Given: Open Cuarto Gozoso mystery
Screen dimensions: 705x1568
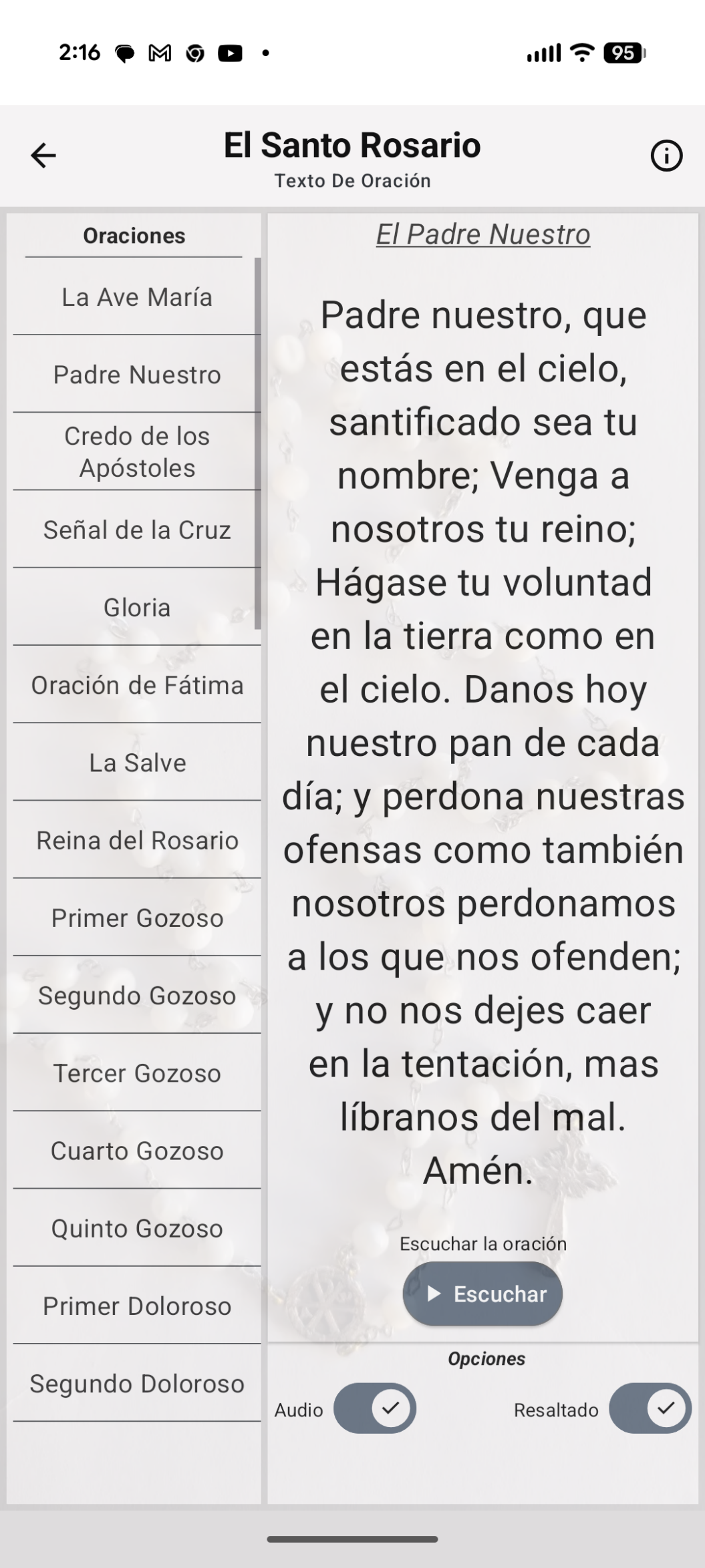Looking at the screenshot, I should click(x=137, y=1151).
